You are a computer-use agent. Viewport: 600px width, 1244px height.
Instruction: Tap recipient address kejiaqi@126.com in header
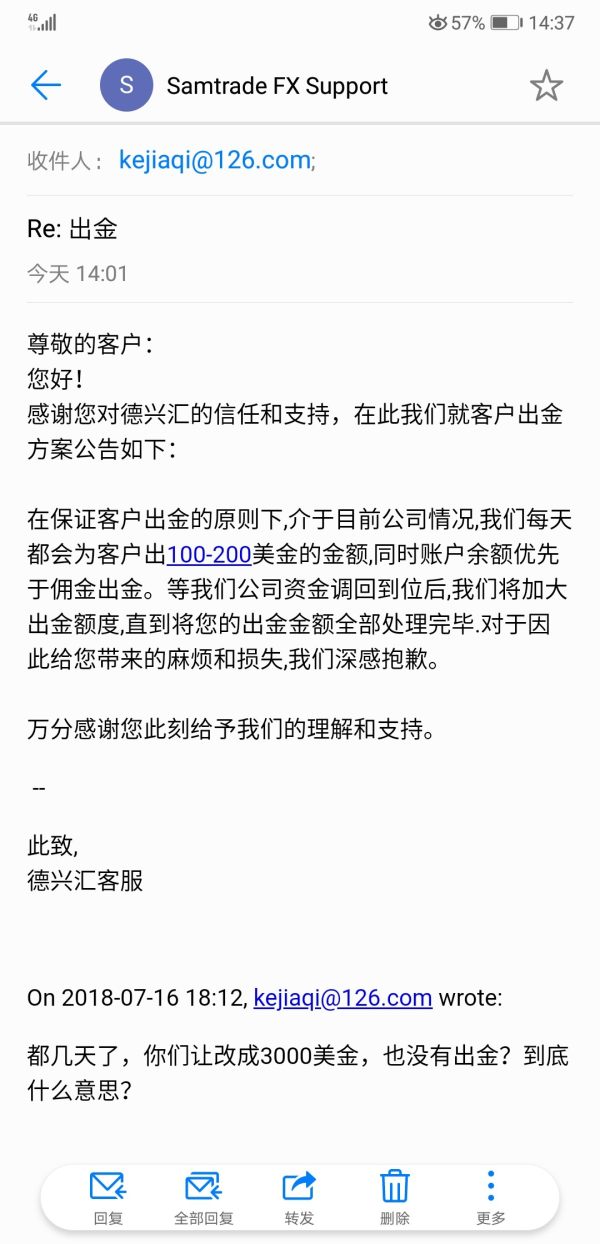click(x=215, y=161)
